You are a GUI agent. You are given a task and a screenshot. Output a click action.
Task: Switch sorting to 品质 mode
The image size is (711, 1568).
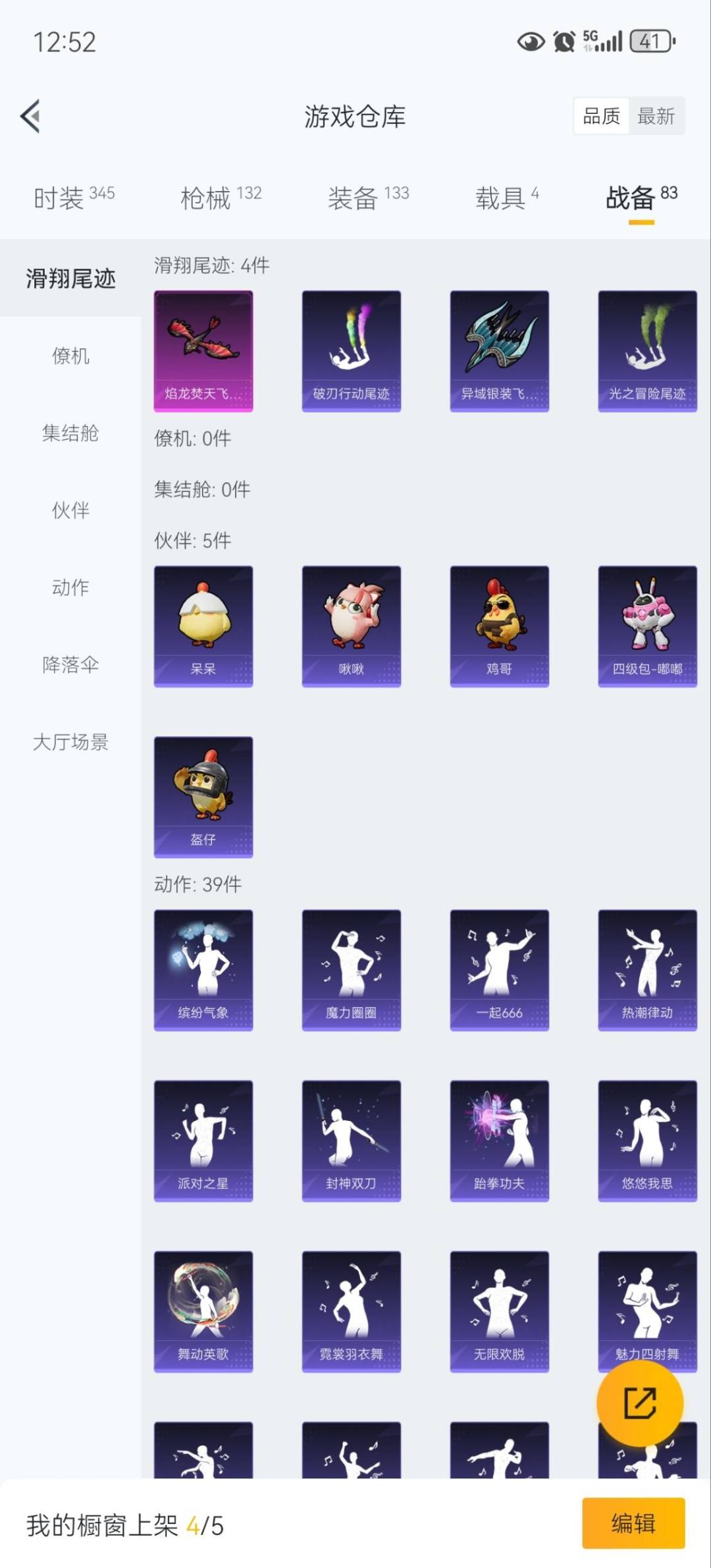tap(601, 115)
